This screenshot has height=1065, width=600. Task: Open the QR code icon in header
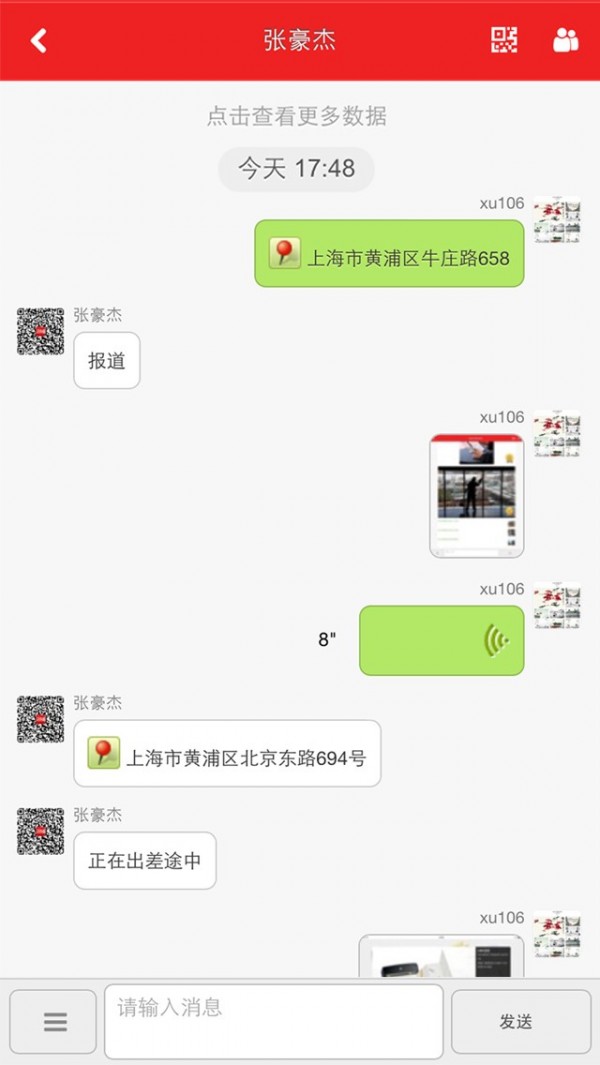tap(504, 40)
